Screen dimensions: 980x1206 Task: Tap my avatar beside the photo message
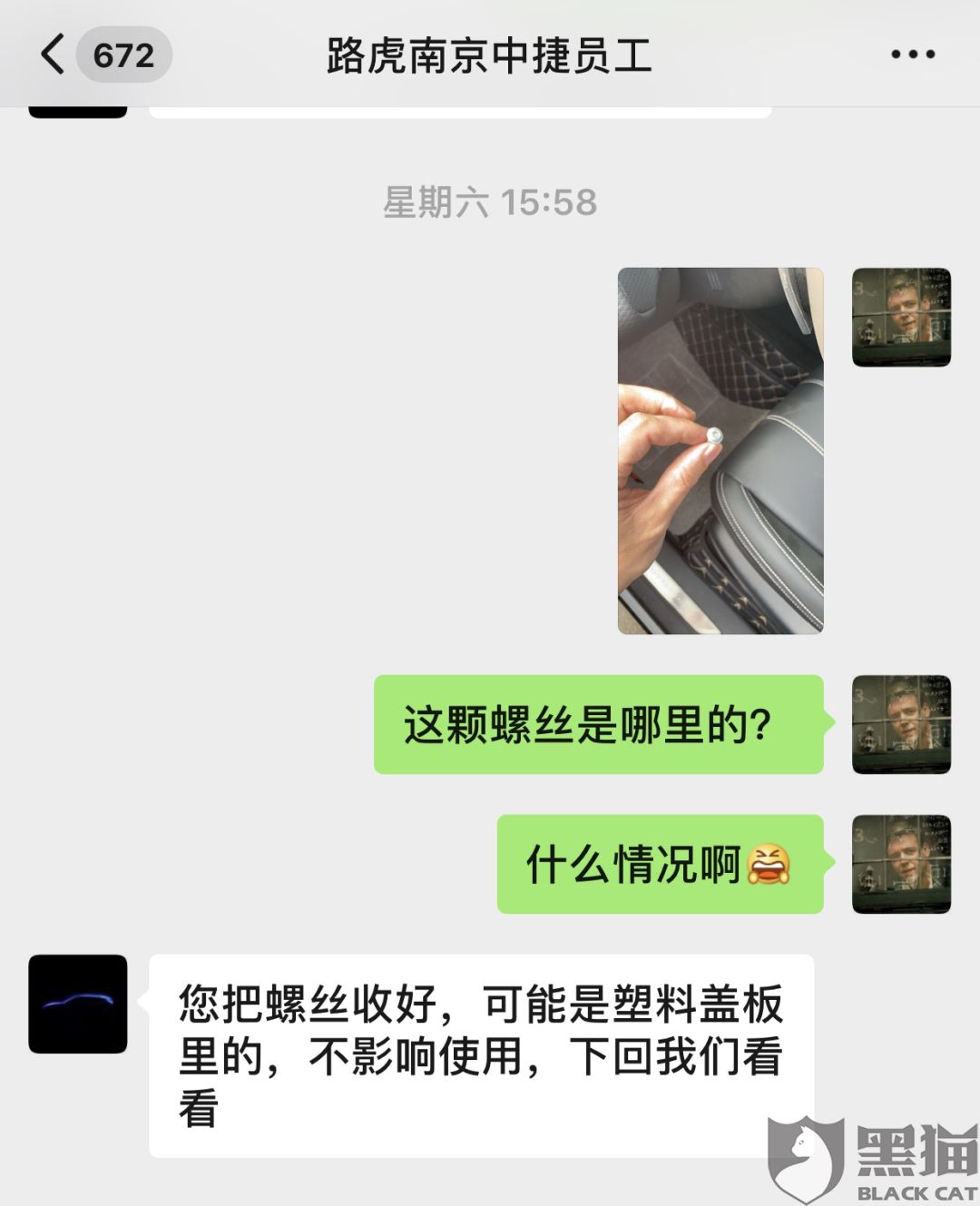pyautogui.click(x=901, y=318)
